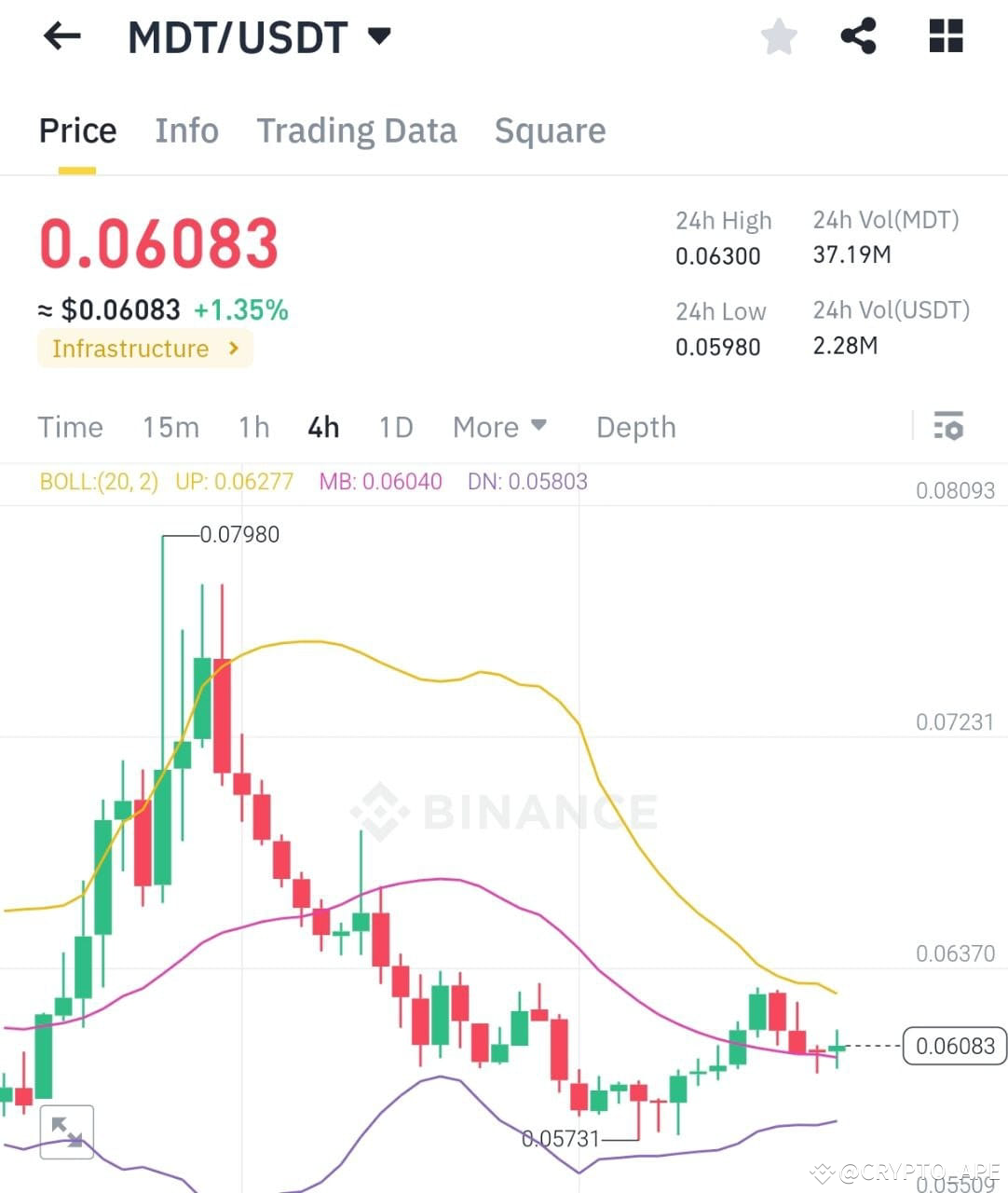The height and width of the screenshot is (1193, 1008).
Task: Expand the More timeframe options dropdown
Action: tap(499, 427)
